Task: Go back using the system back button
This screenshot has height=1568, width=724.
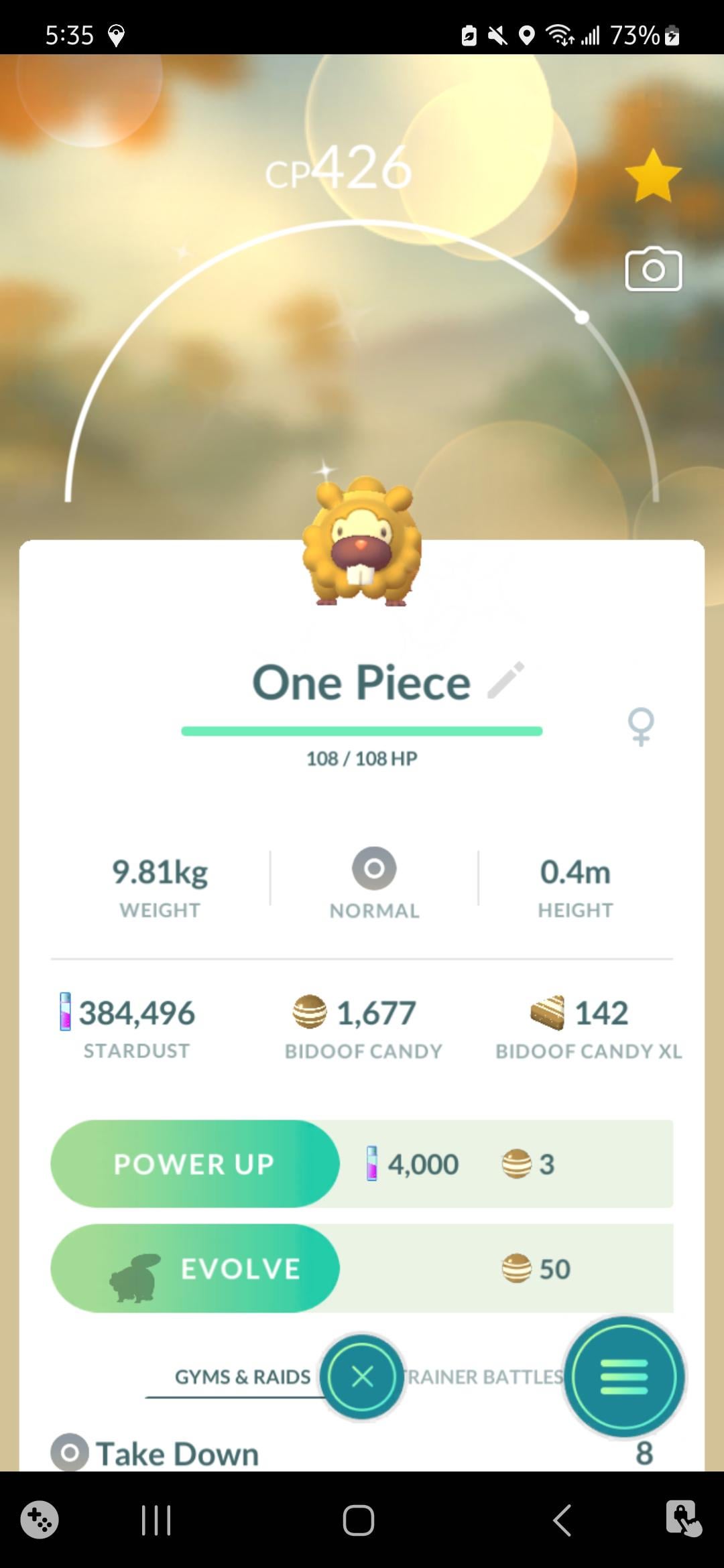Action: (x=562, y=1520)
